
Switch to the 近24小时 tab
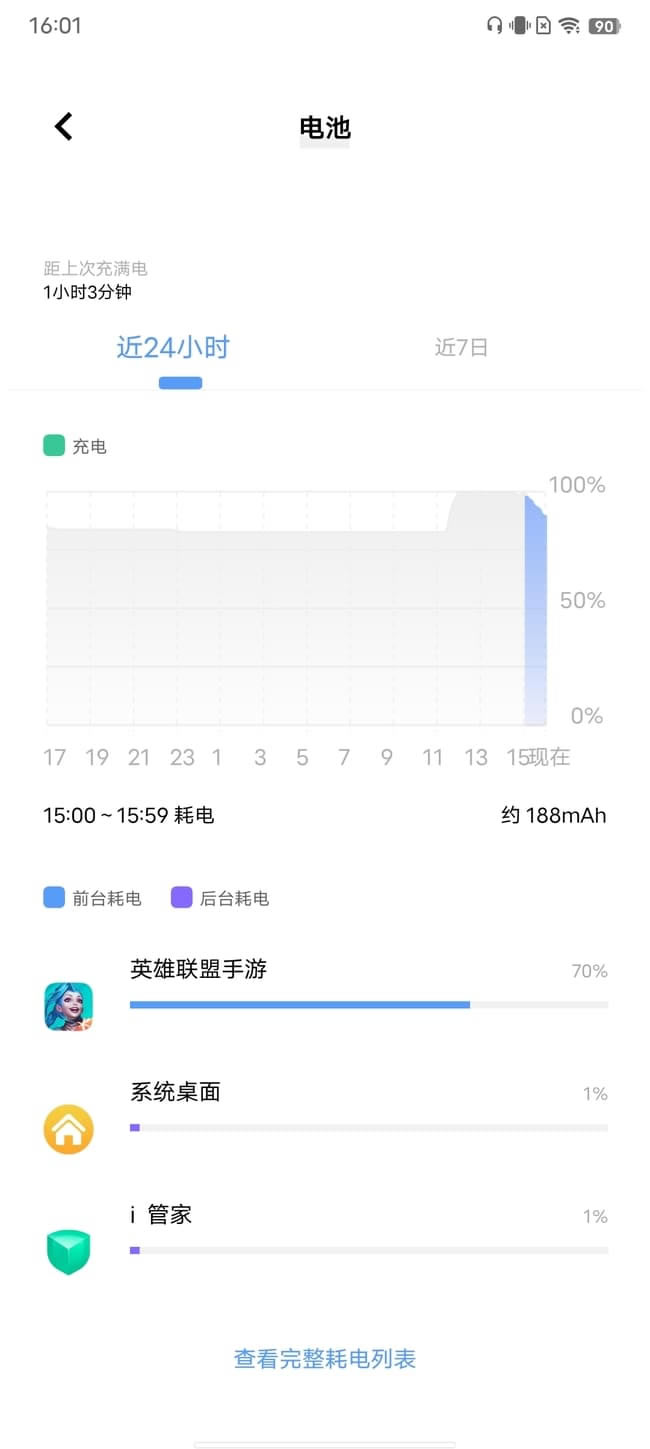point(173,347)
